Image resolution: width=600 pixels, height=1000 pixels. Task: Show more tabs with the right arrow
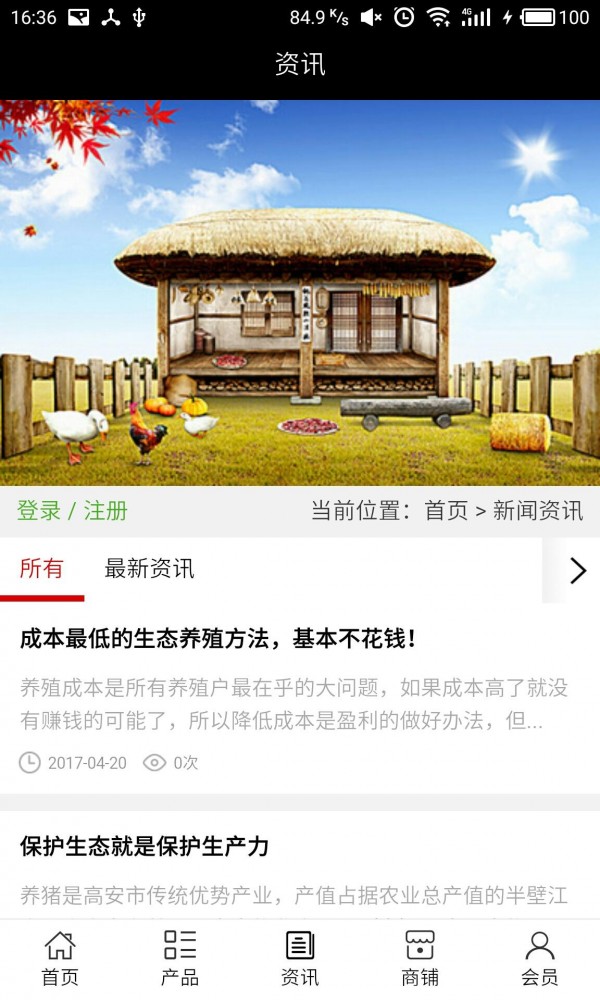click(x=576, y=570)
